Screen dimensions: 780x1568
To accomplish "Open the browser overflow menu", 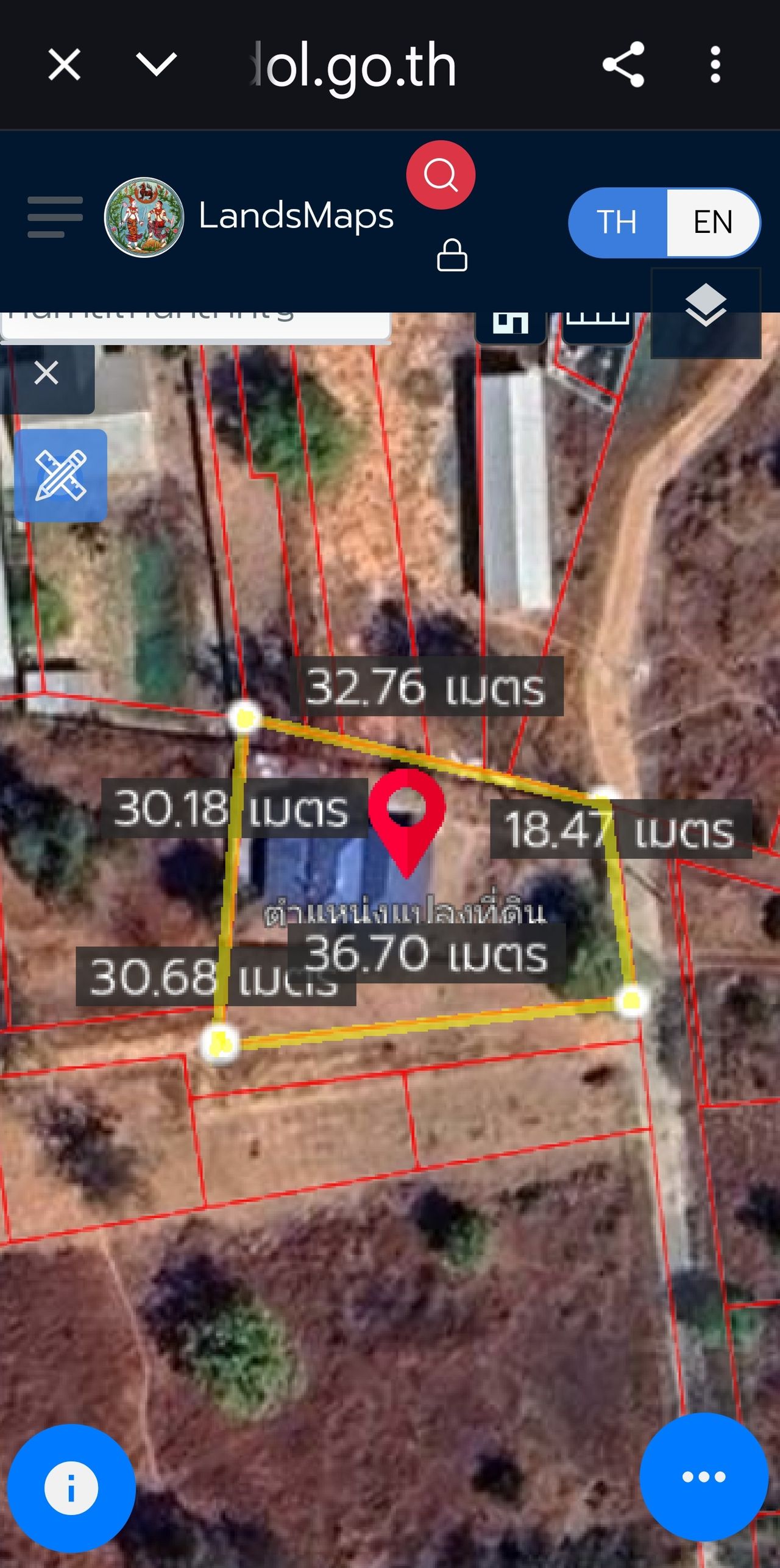I will pos(715,65).
